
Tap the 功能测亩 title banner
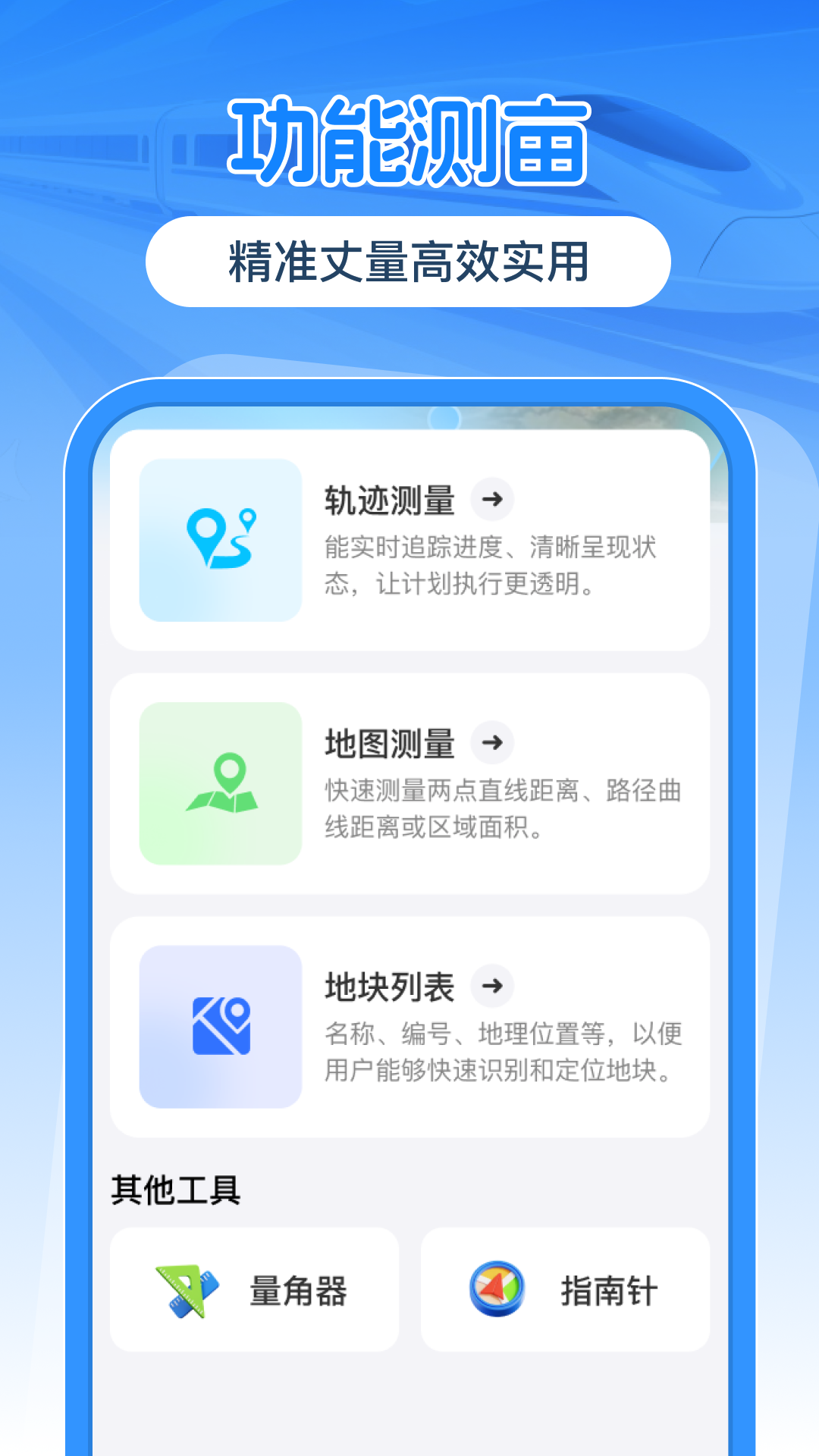(x=409, y=140)
